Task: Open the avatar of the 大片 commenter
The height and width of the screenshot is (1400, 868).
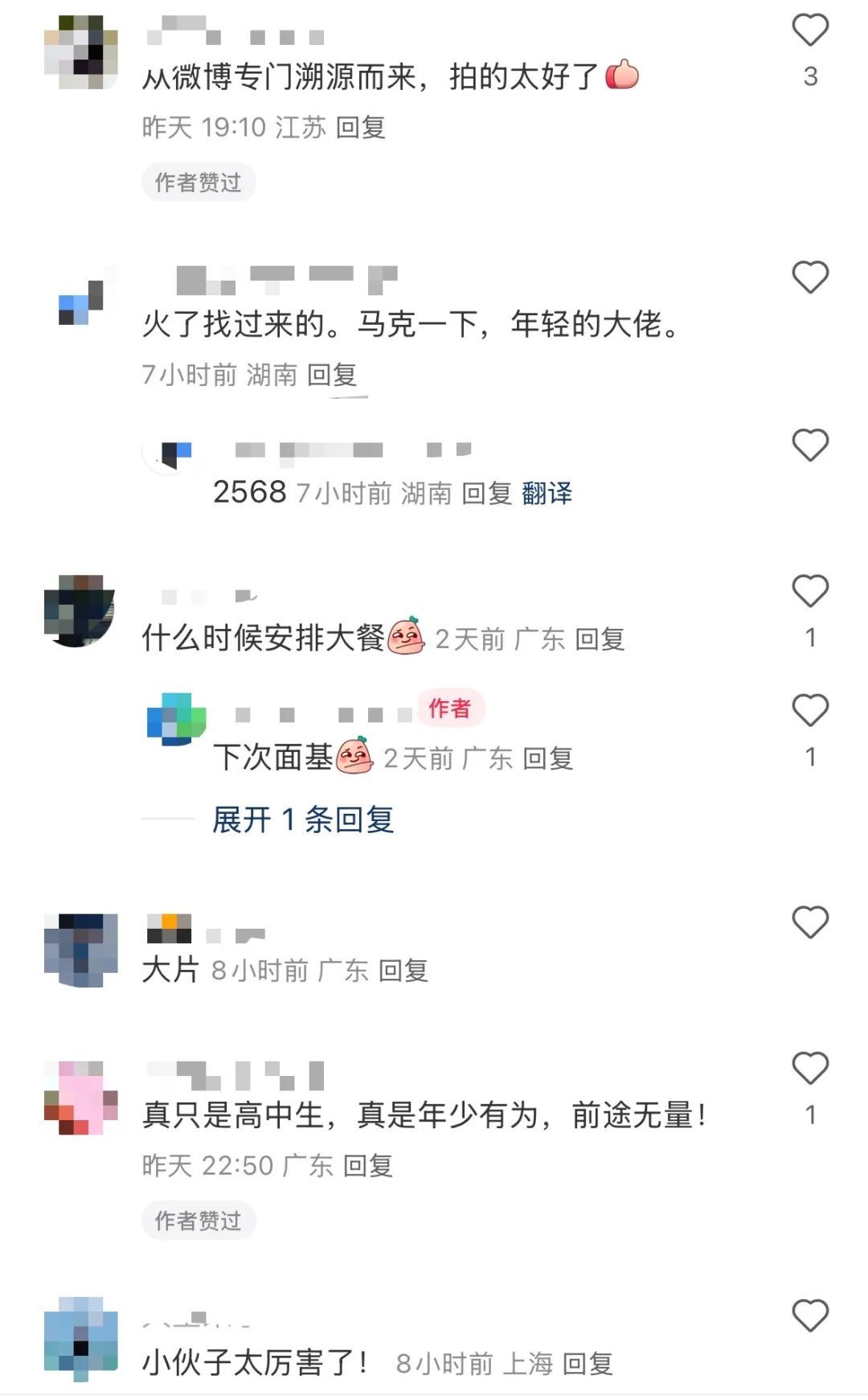Action: (x=81, y=950)
